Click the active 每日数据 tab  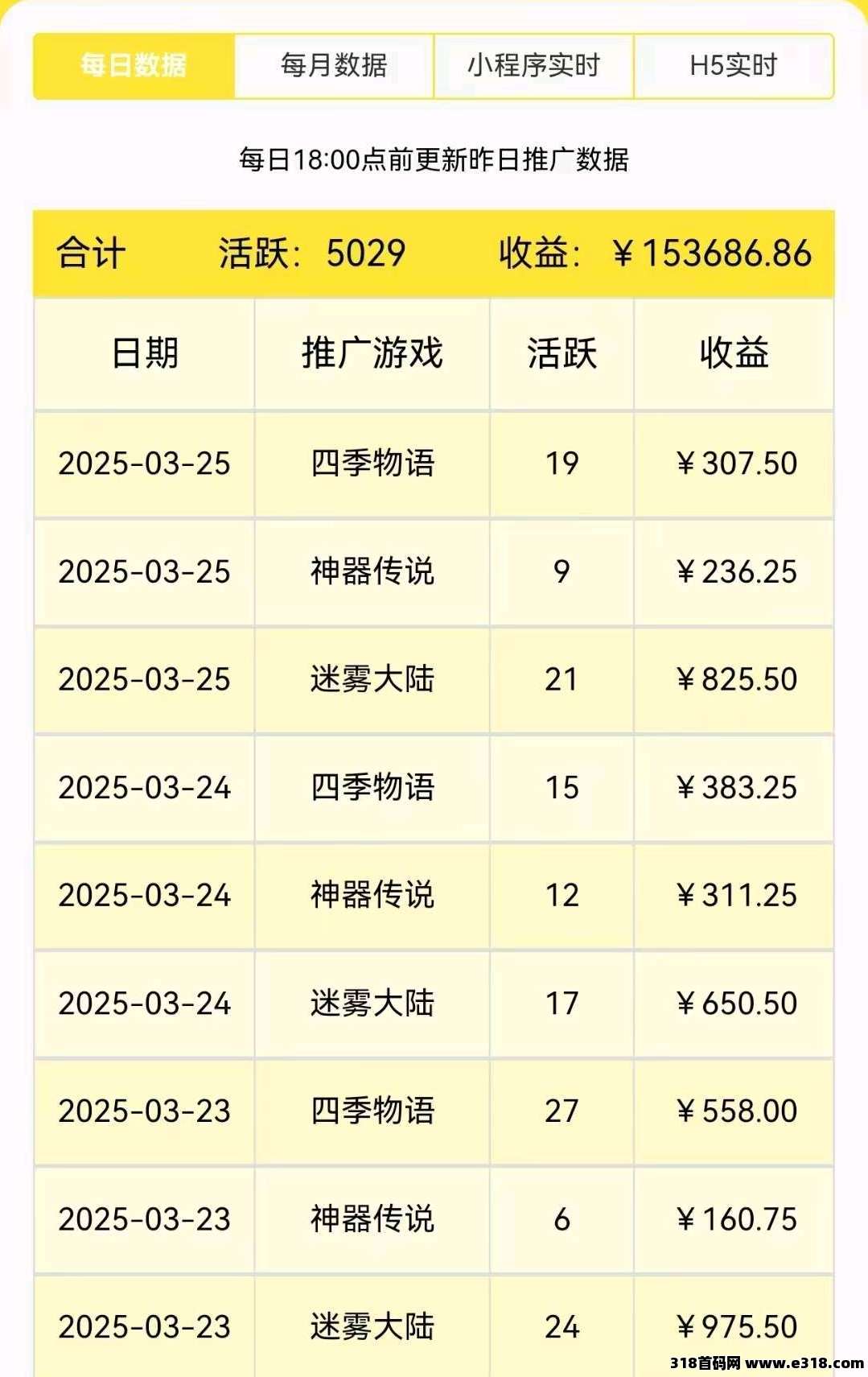134,67
